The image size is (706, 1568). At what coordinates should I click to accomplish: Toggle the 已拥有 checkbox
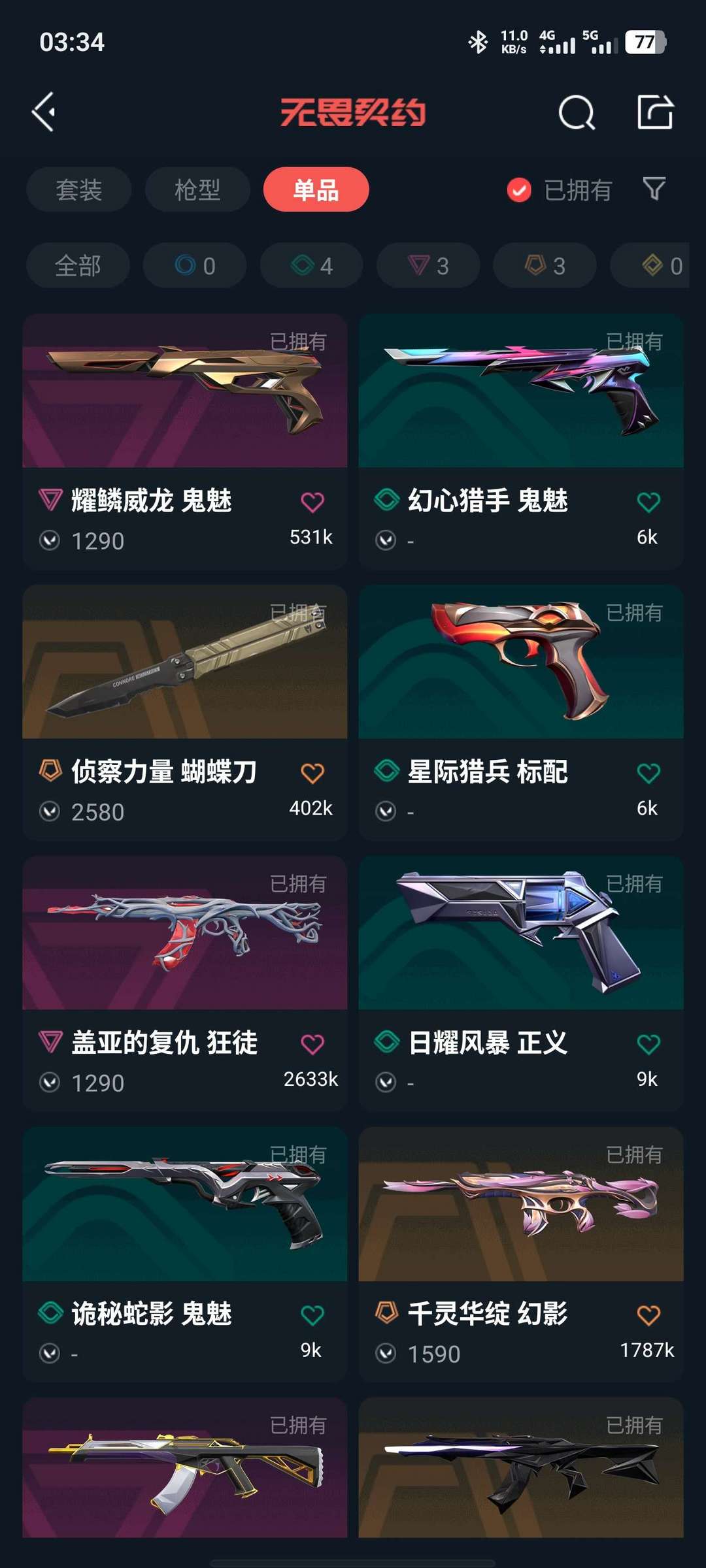tap(519, 190)
